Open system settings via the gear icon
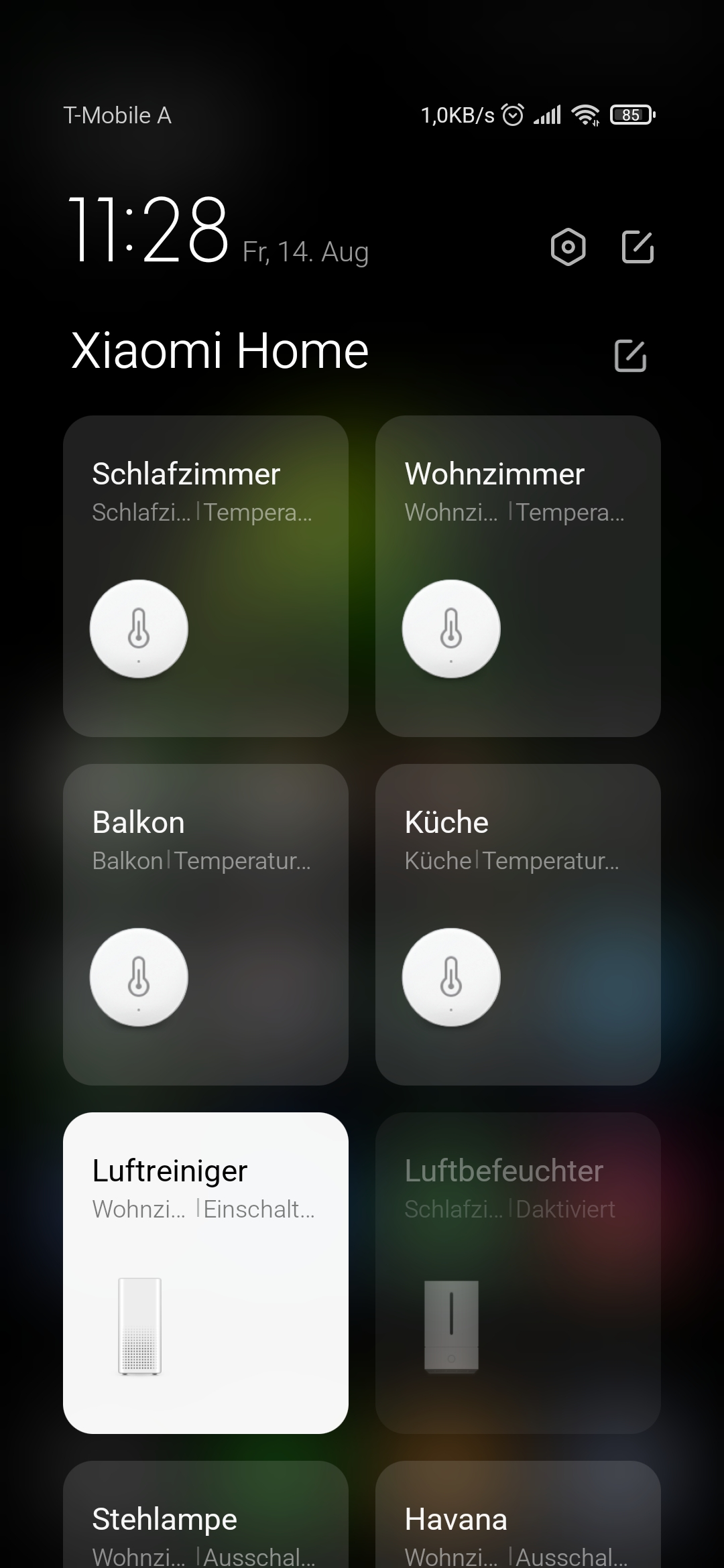The image size is (724, 1568). coord(568,247)
